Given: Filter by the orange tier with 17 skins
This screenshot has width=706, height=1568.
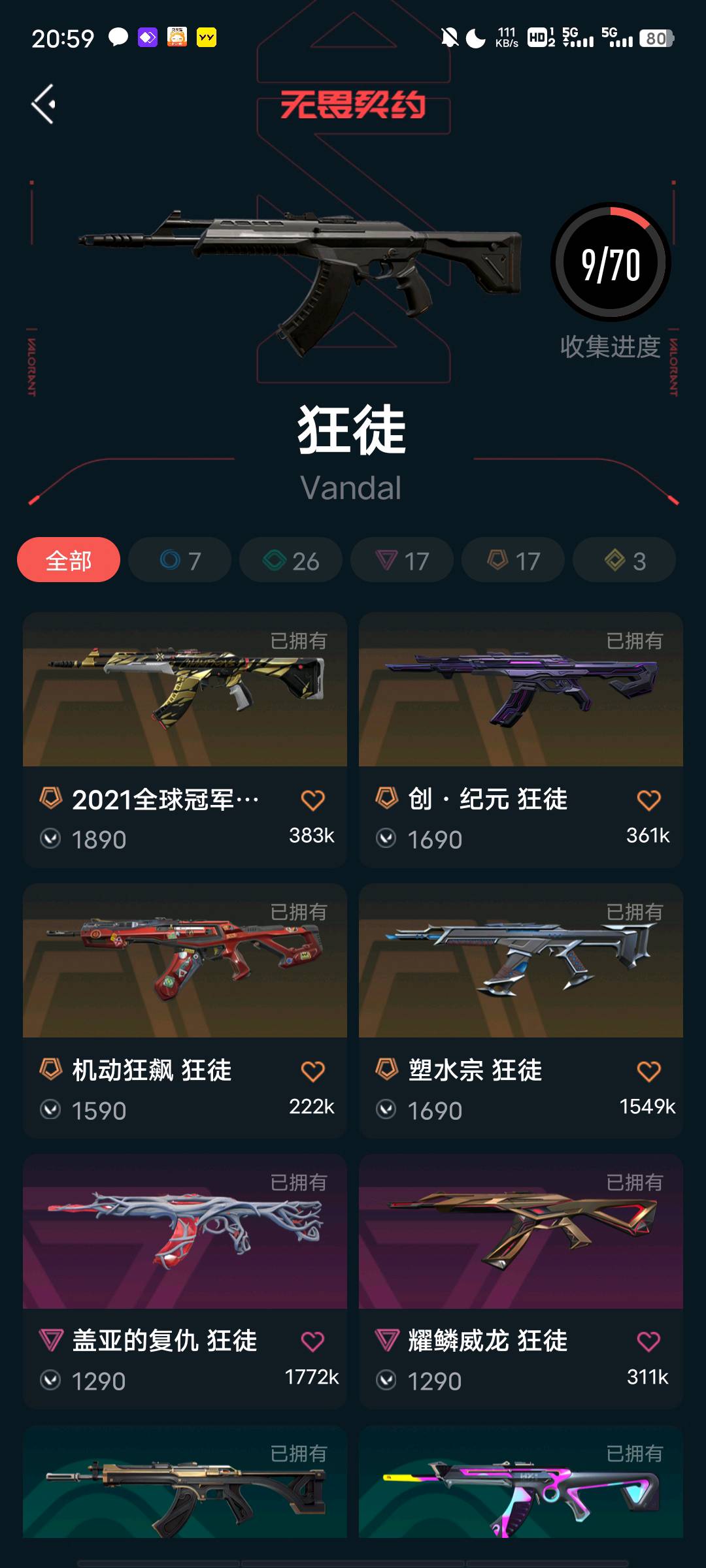Looking at the screenshot, I should pyautogui.click(x=513, y=561).
